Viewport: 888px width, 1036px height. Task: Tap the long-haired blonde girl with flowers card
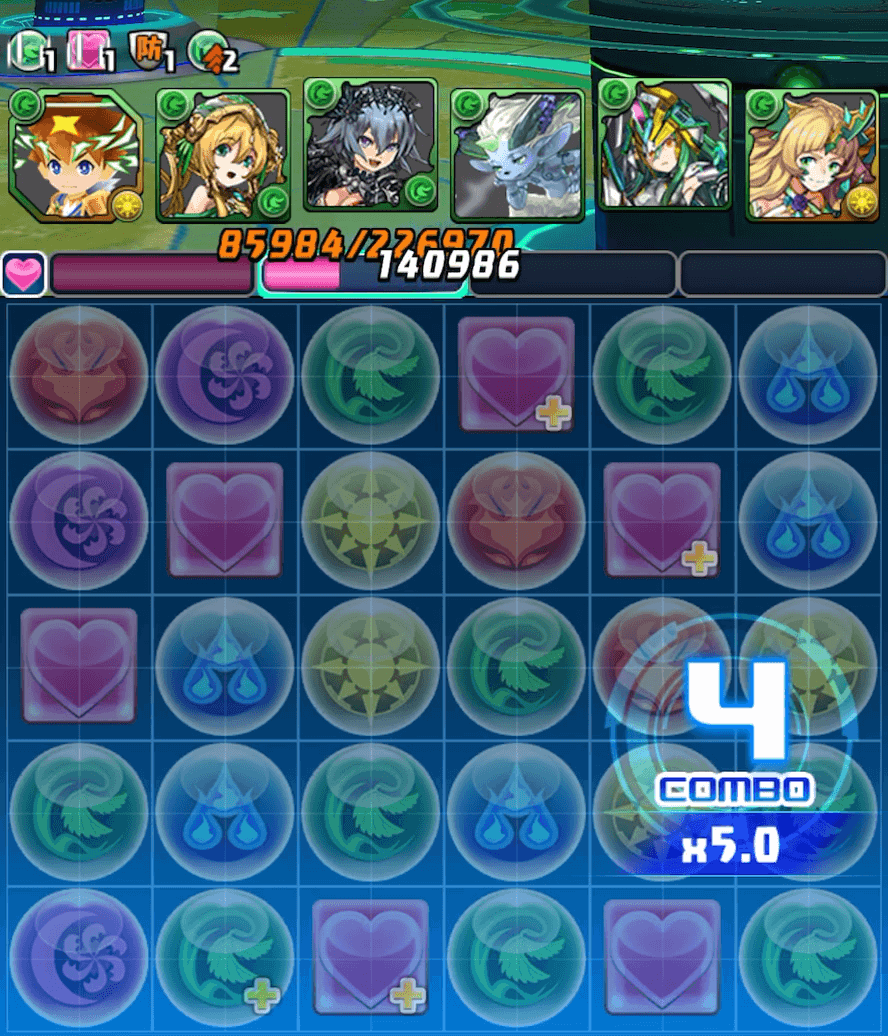click(811, 155)
